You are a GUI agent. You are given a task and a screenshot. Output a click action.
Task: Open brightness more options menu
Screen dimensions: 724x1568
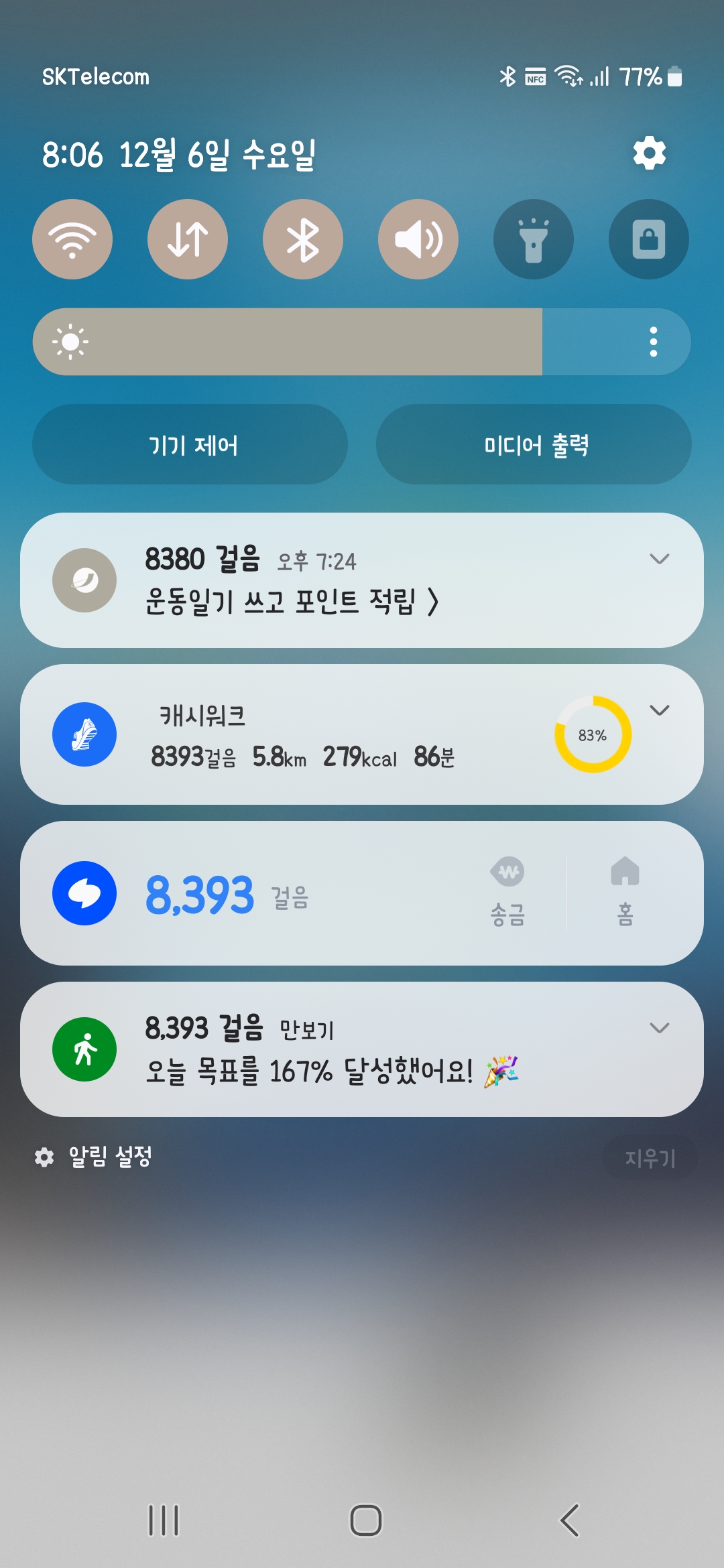point(654,342)
